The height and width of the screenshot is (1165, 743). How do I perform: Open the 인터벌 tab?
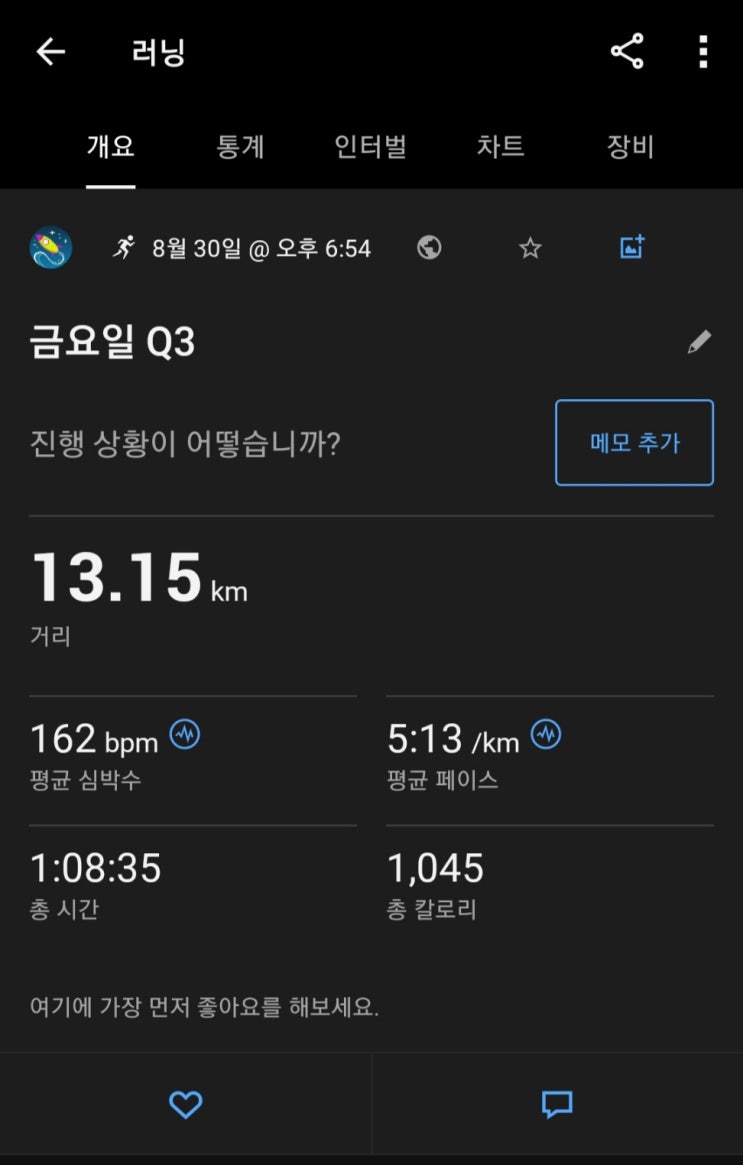click(370, 148)
